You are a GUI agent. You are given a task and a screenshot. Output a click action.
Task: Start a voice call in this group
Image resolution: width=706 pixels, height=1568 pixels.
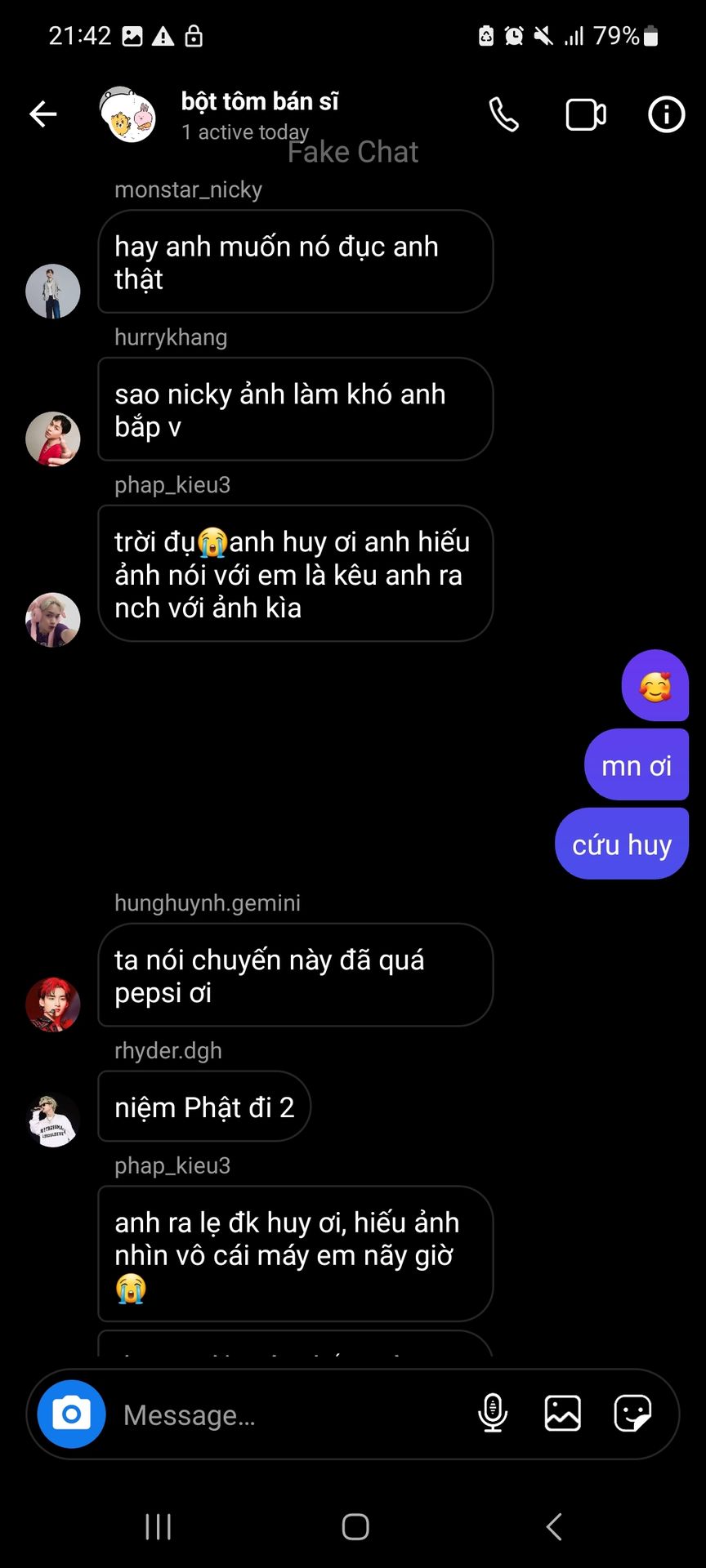point(503,114)
